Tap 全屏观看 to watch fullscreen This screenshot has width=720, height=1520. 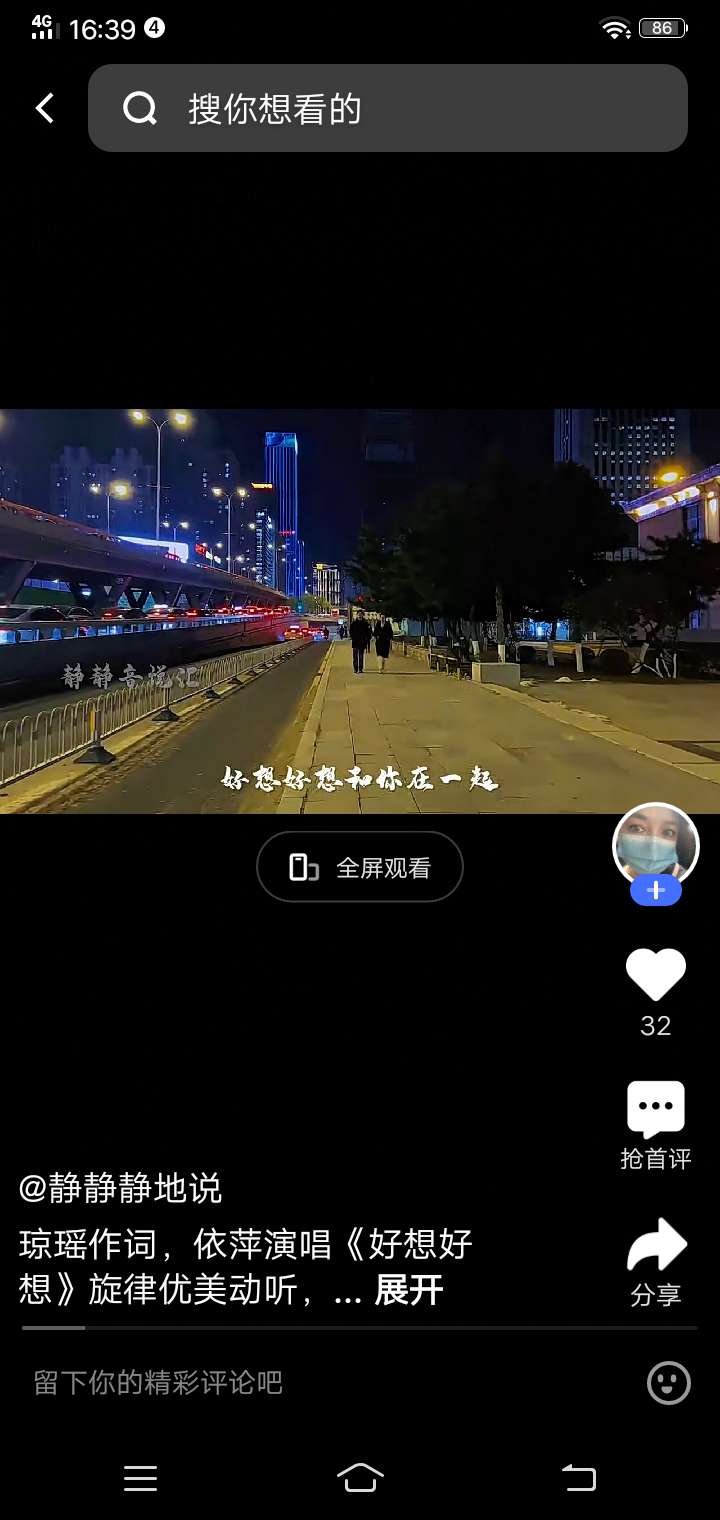tap(360, 867)
